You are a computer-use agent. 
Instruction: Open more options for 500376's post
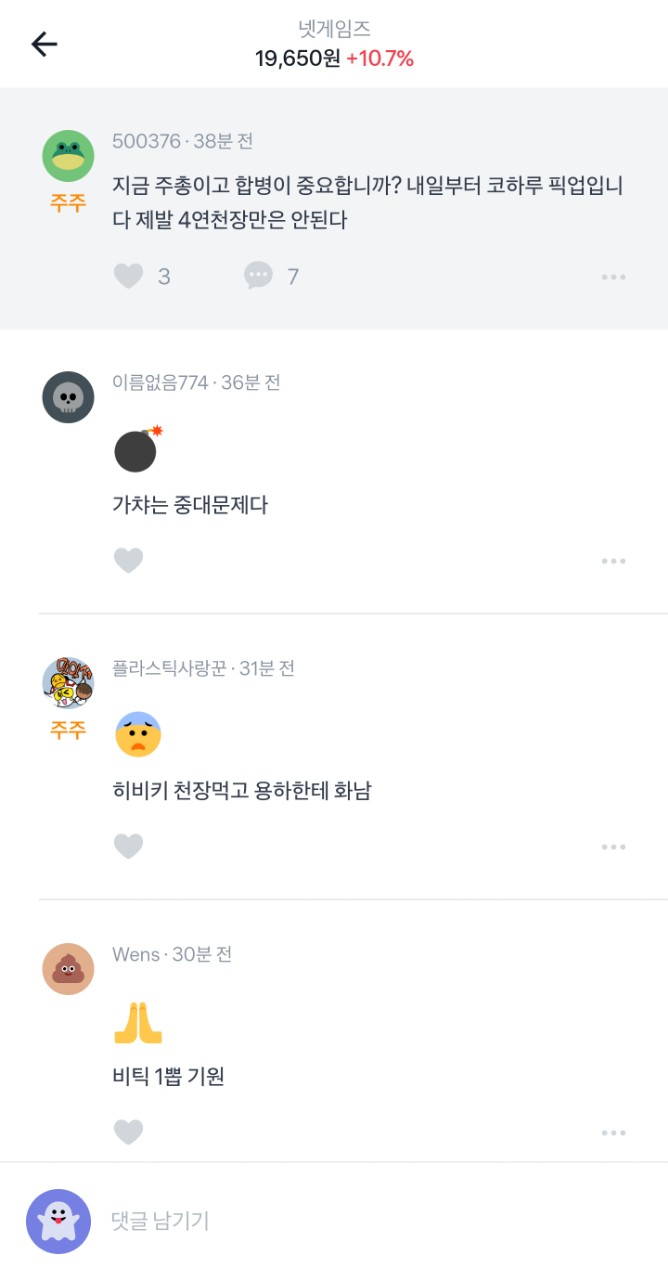(x=613, y=277)
